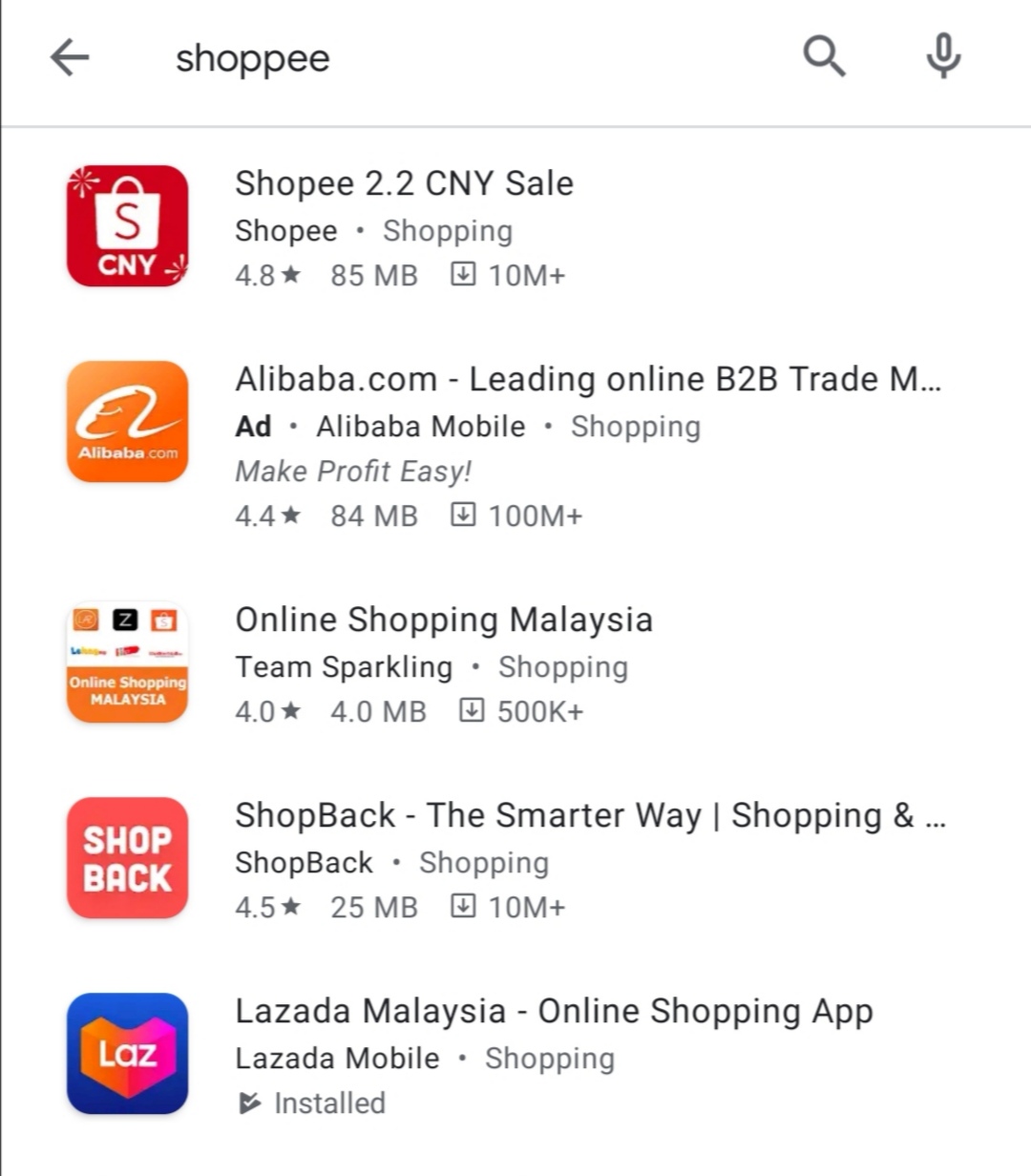
Task: View the Team Sparkling developer page
Action: pos(344,666)
